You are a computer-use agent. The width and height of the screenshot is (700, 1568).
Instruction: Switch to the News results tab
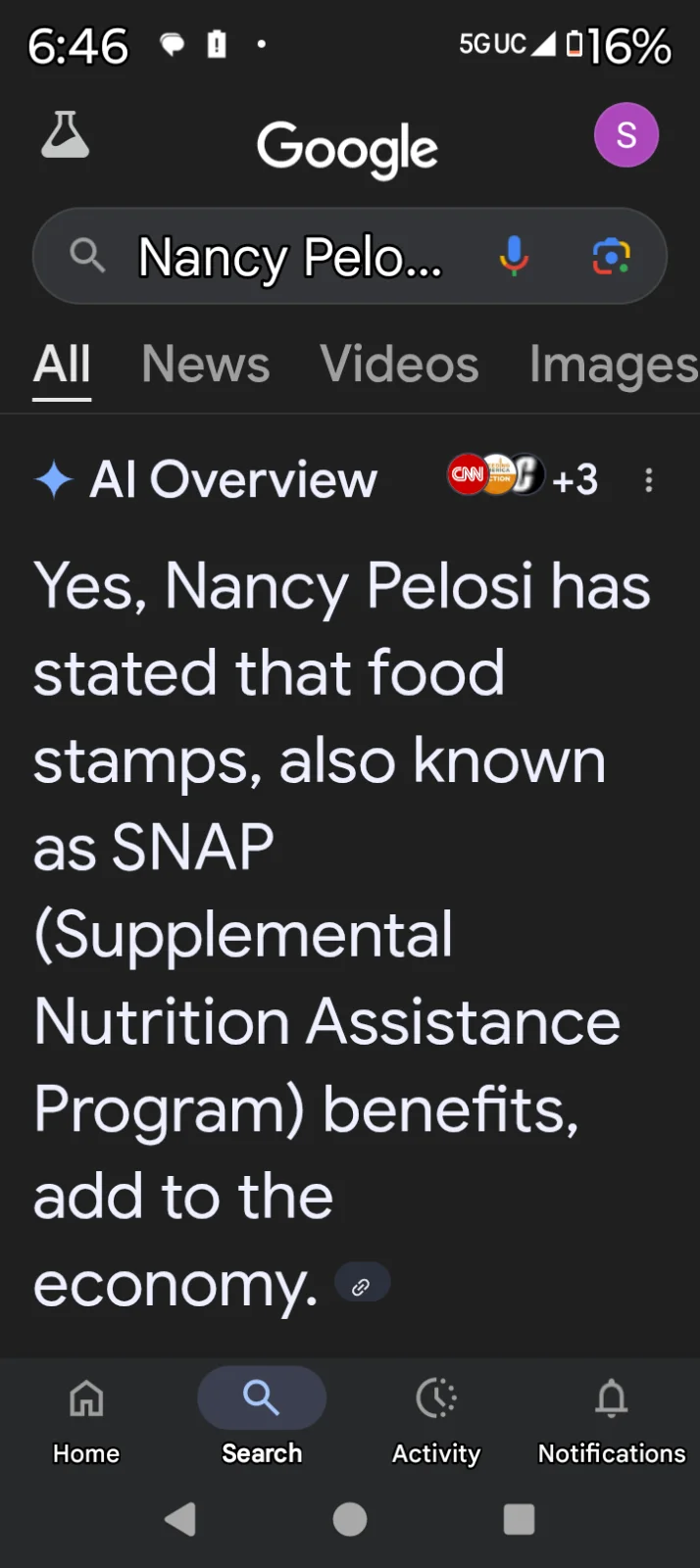click(205, 365)
